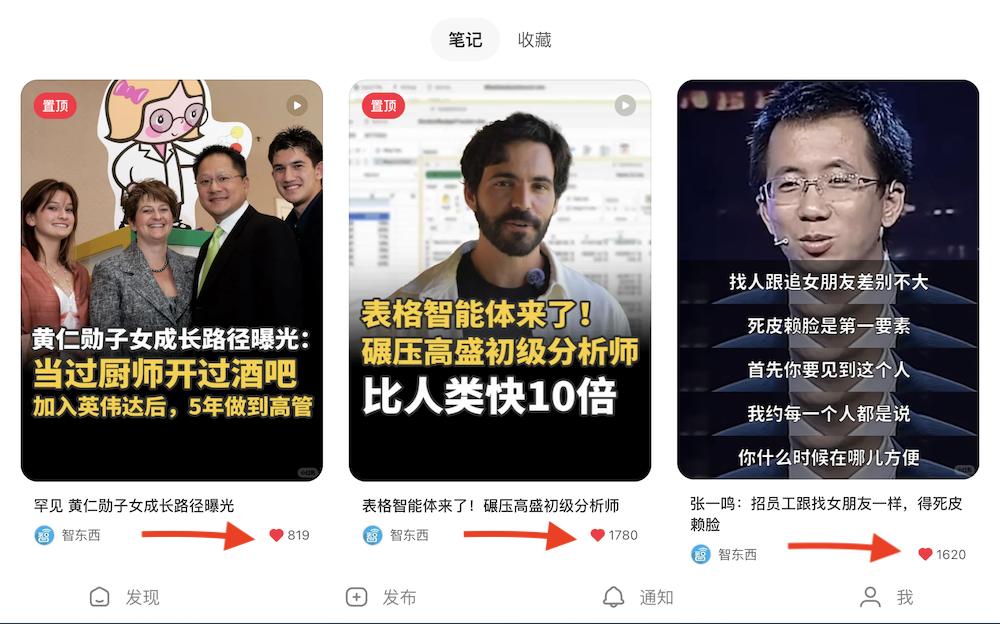The image size is (1000, 624).
Task: Open author 智东西 under the 黄仁勋 note
Action: pyautogui.click(x=70, y=535)
